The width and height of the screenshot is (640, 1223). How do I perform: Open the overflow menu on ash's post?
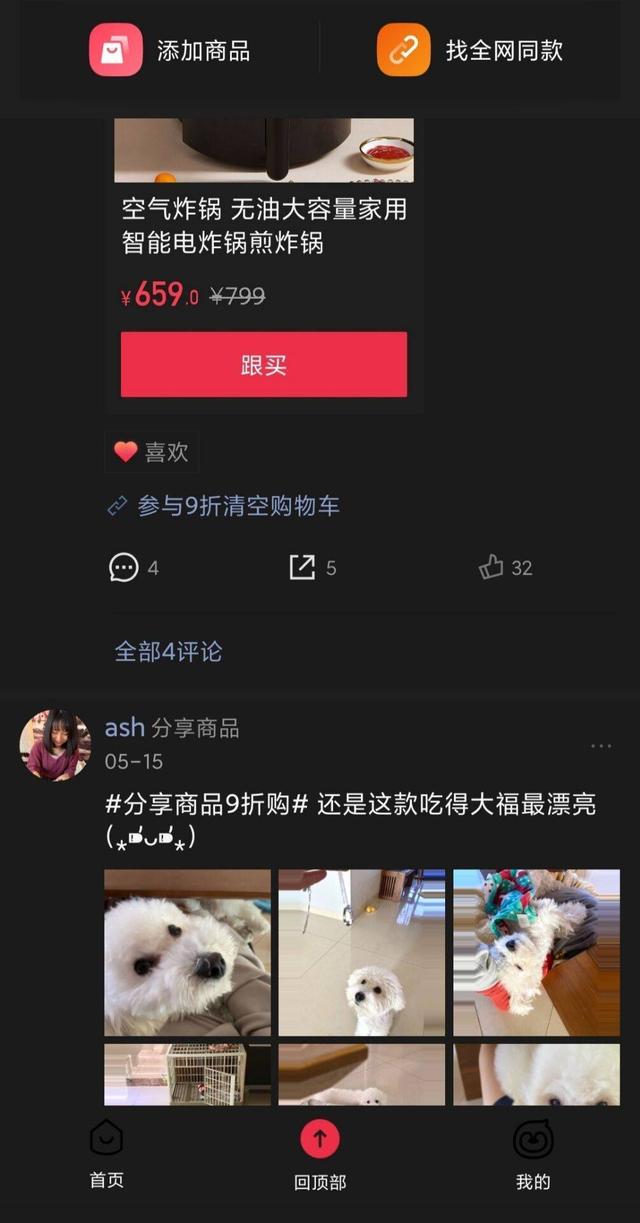pos(601,746)
